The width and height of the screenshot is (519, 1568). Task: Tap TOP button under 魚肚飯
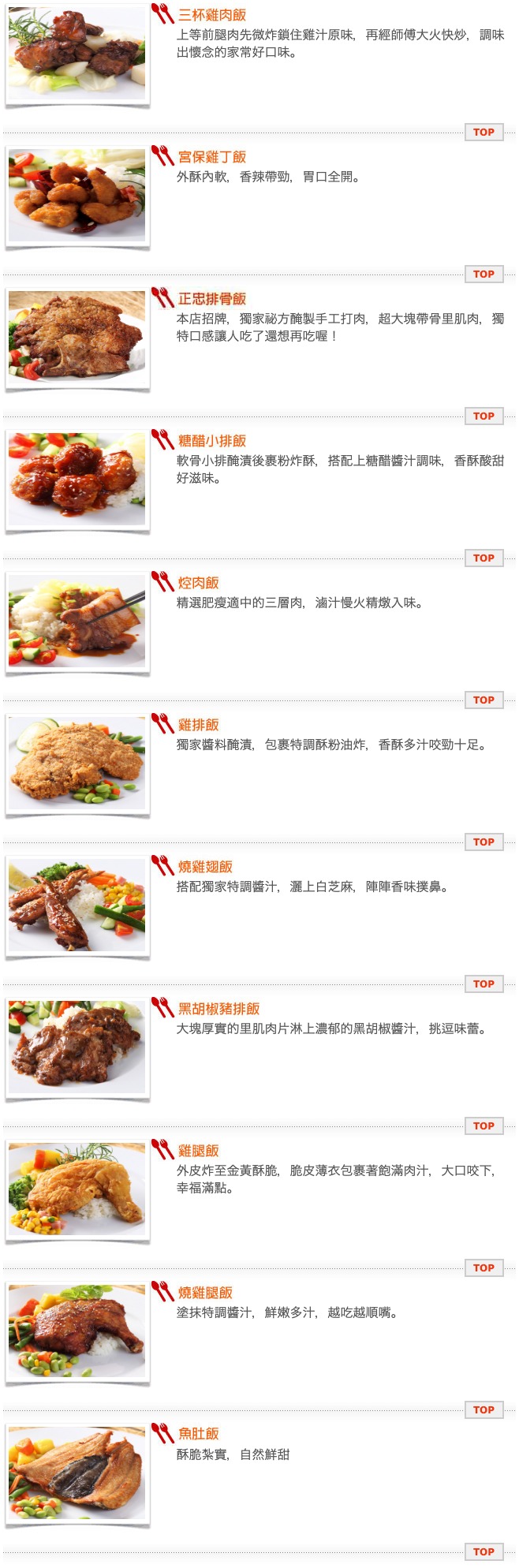point(484,1552)
